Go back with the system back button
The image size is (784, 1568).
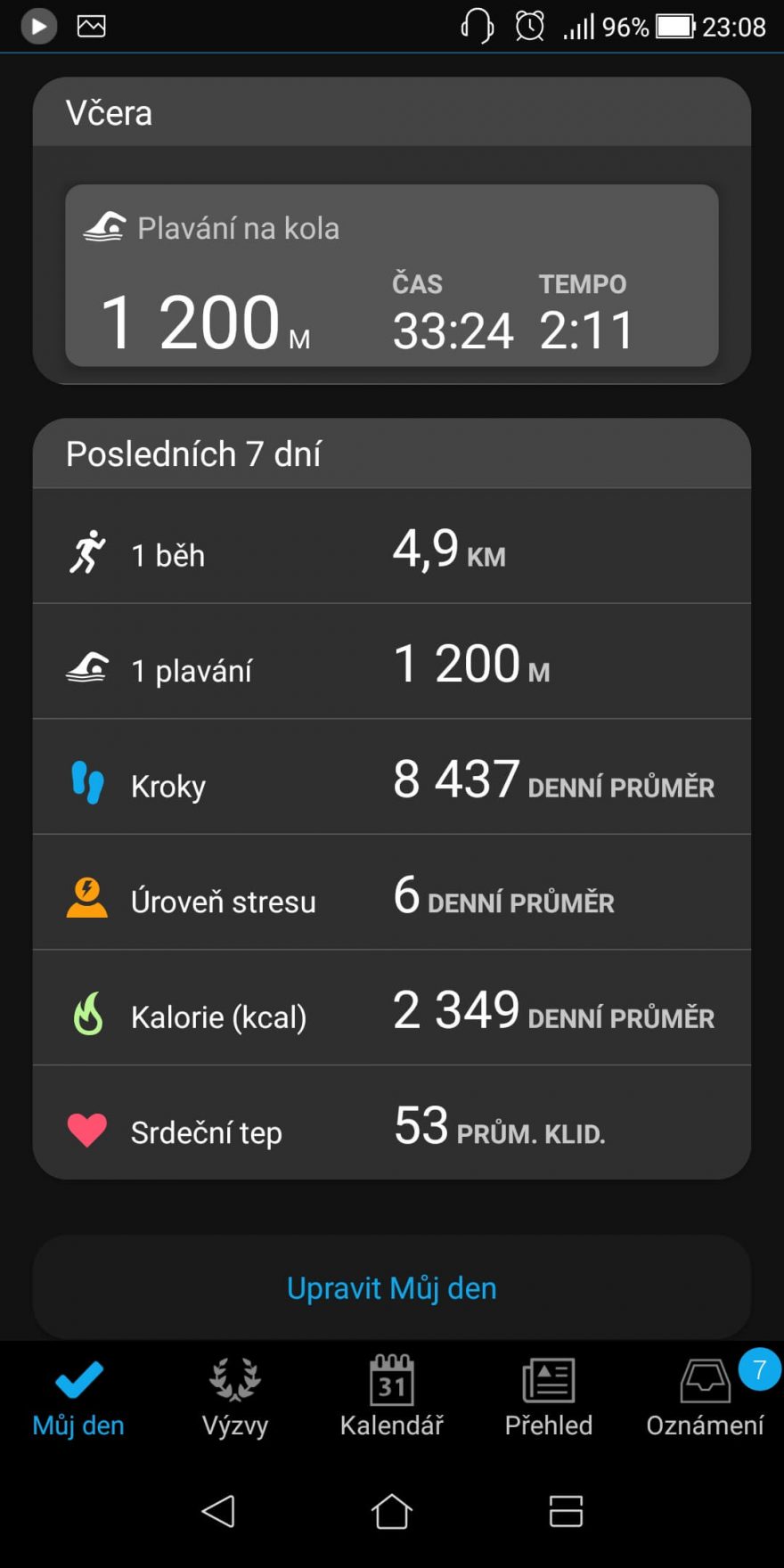218,1511
